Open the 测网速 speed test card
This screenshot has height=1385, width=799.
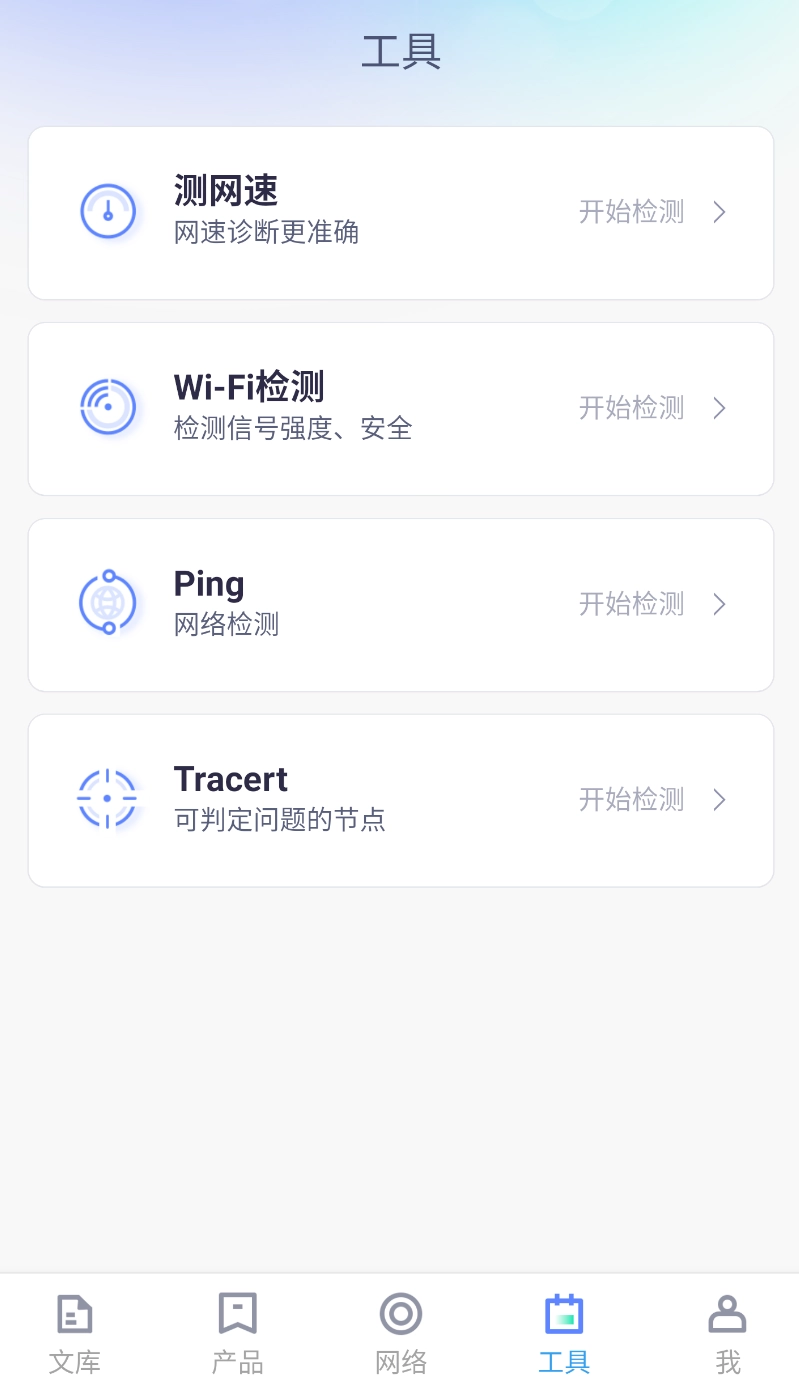tap(400, 213)
